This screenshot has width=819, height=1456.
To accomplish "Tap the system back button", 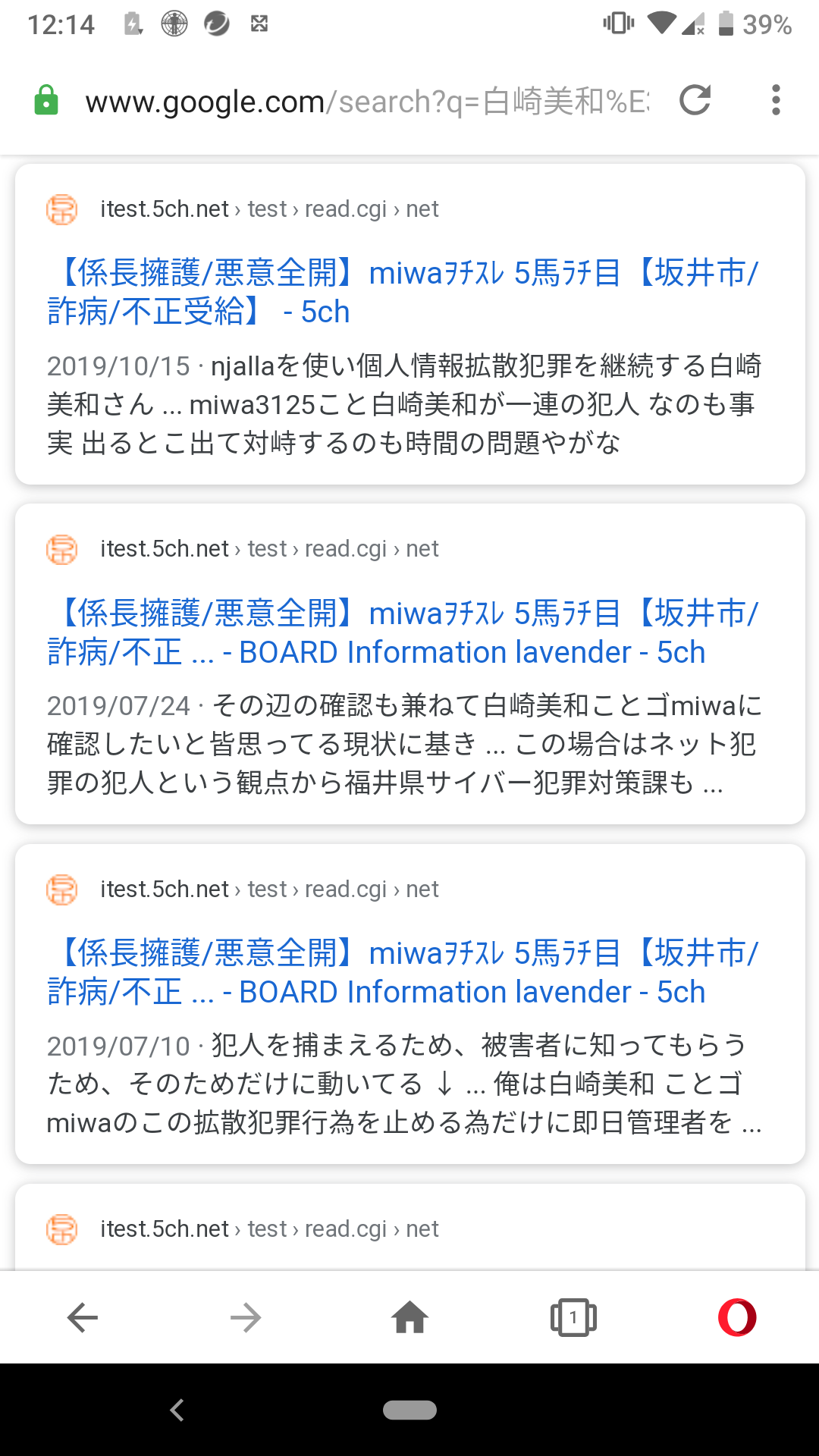I will (x=177, y=1410).
